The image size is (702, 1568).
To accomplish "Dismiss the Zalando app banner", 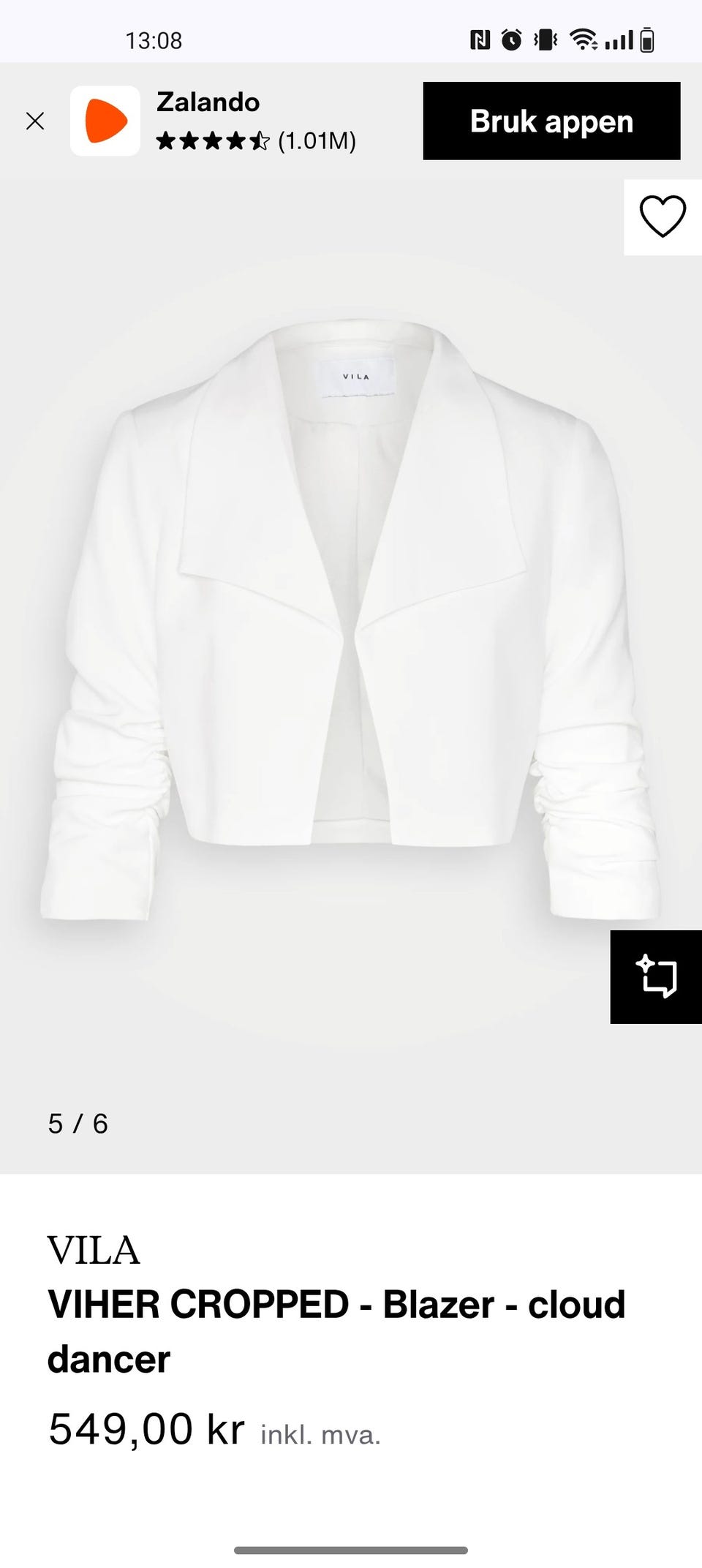I will click(x=35, y=121).
